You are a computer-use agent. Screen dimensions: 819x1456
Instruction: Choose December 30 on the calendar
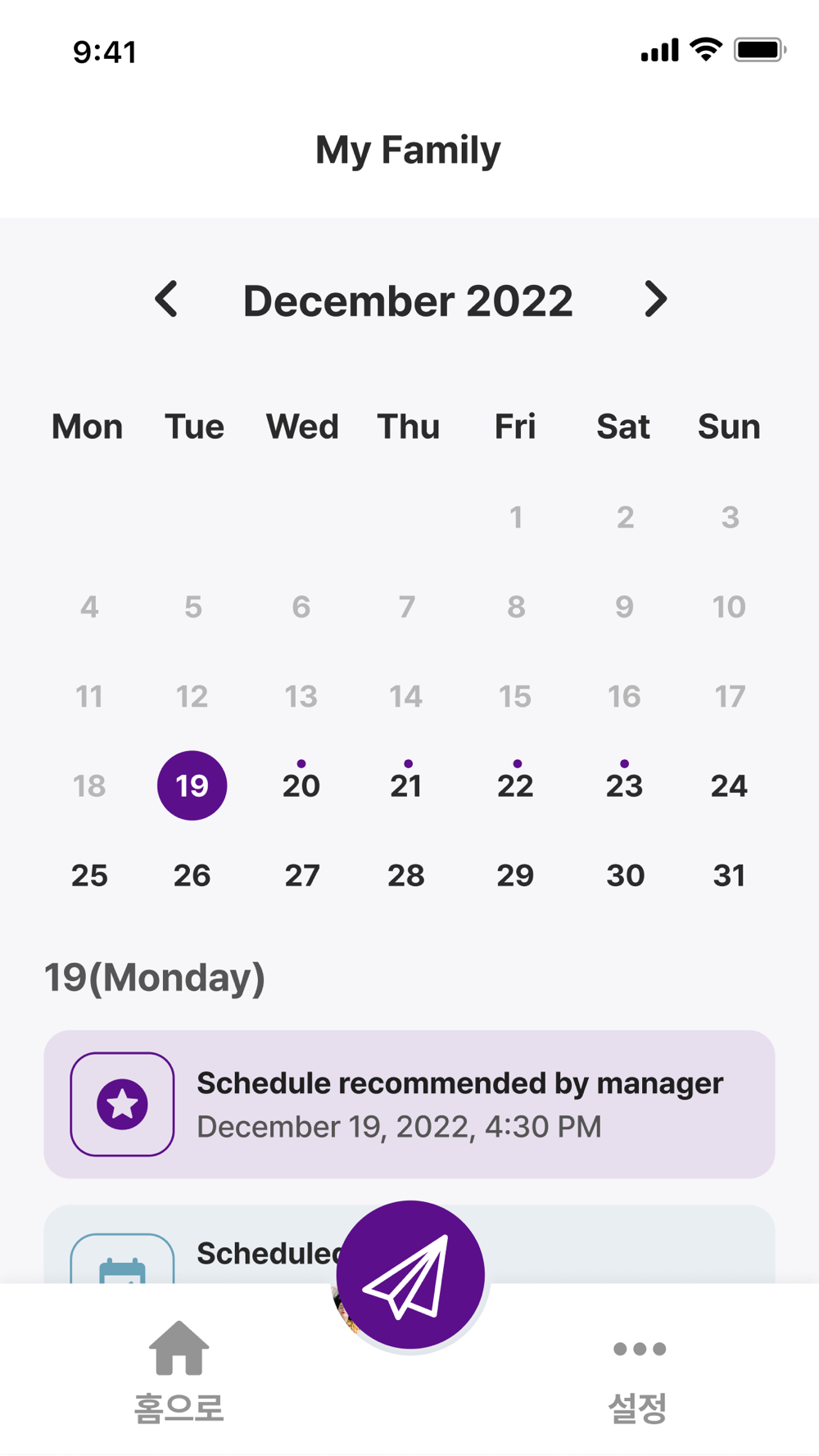[x=625, y=875]
